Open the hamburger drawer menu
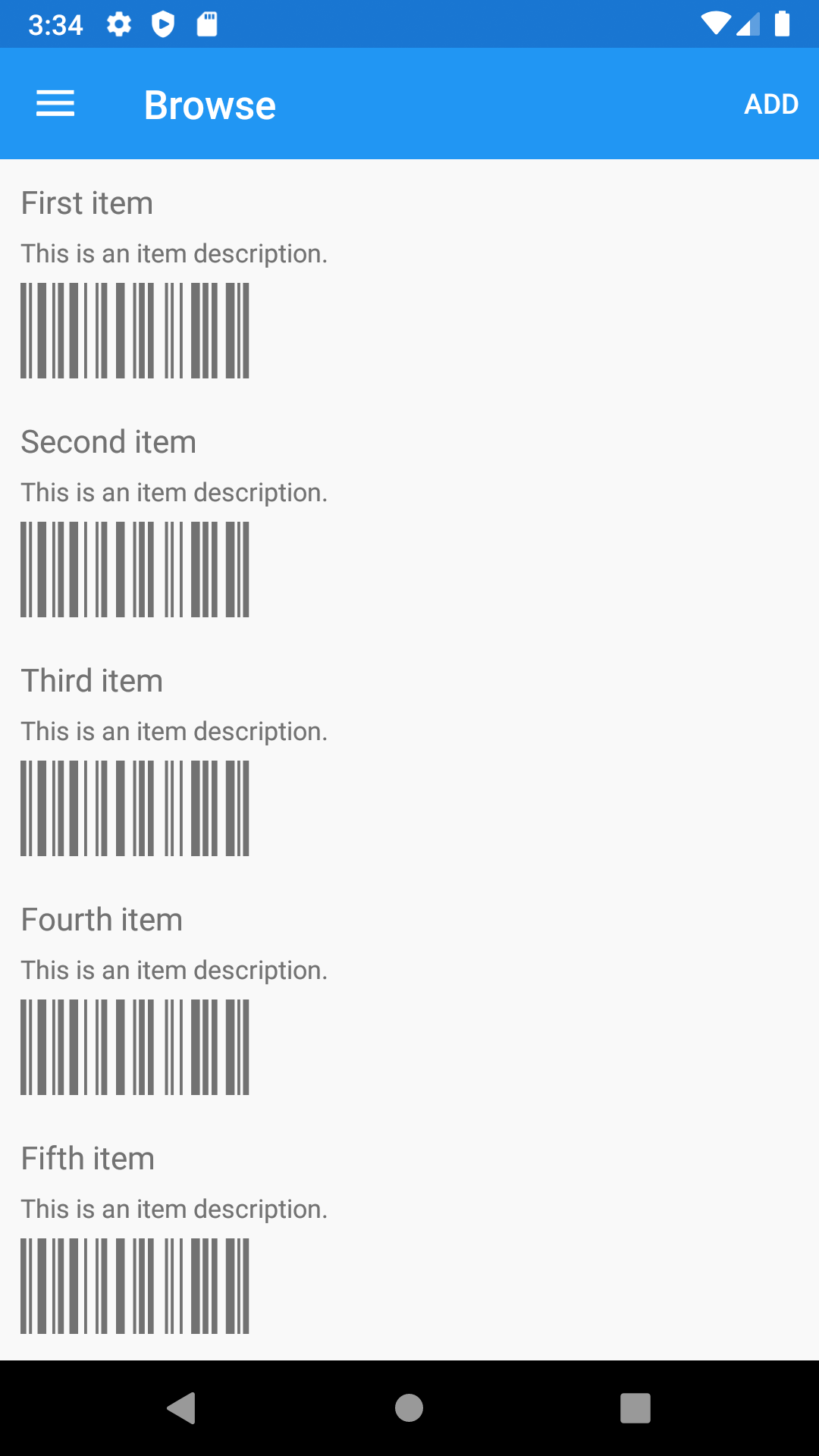 (55, 104)
